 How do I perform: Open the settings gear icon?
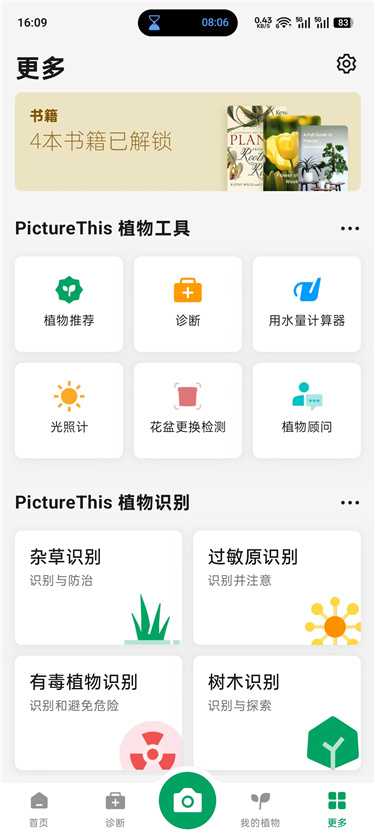pyautogui.click(x=346, y=64)
